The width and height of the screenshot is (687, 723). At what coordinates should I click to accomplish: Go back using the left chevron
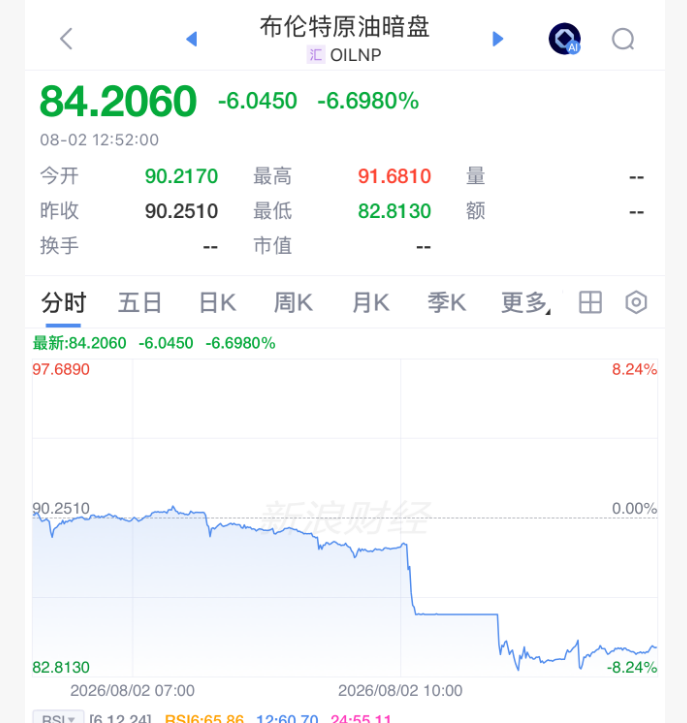[66, 39]
